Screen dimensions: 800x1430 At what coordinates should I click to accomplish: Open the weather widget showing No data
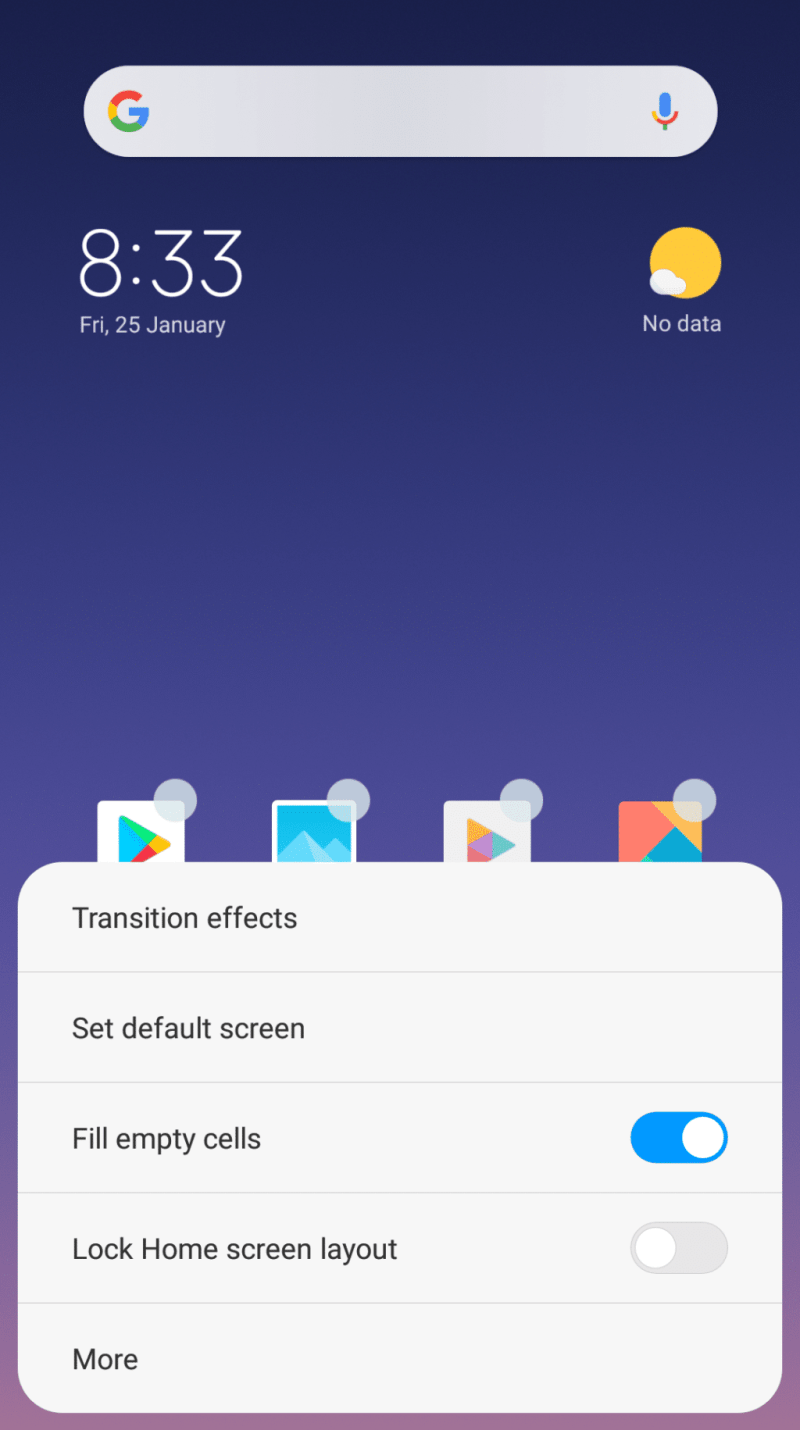coord(683,280)
